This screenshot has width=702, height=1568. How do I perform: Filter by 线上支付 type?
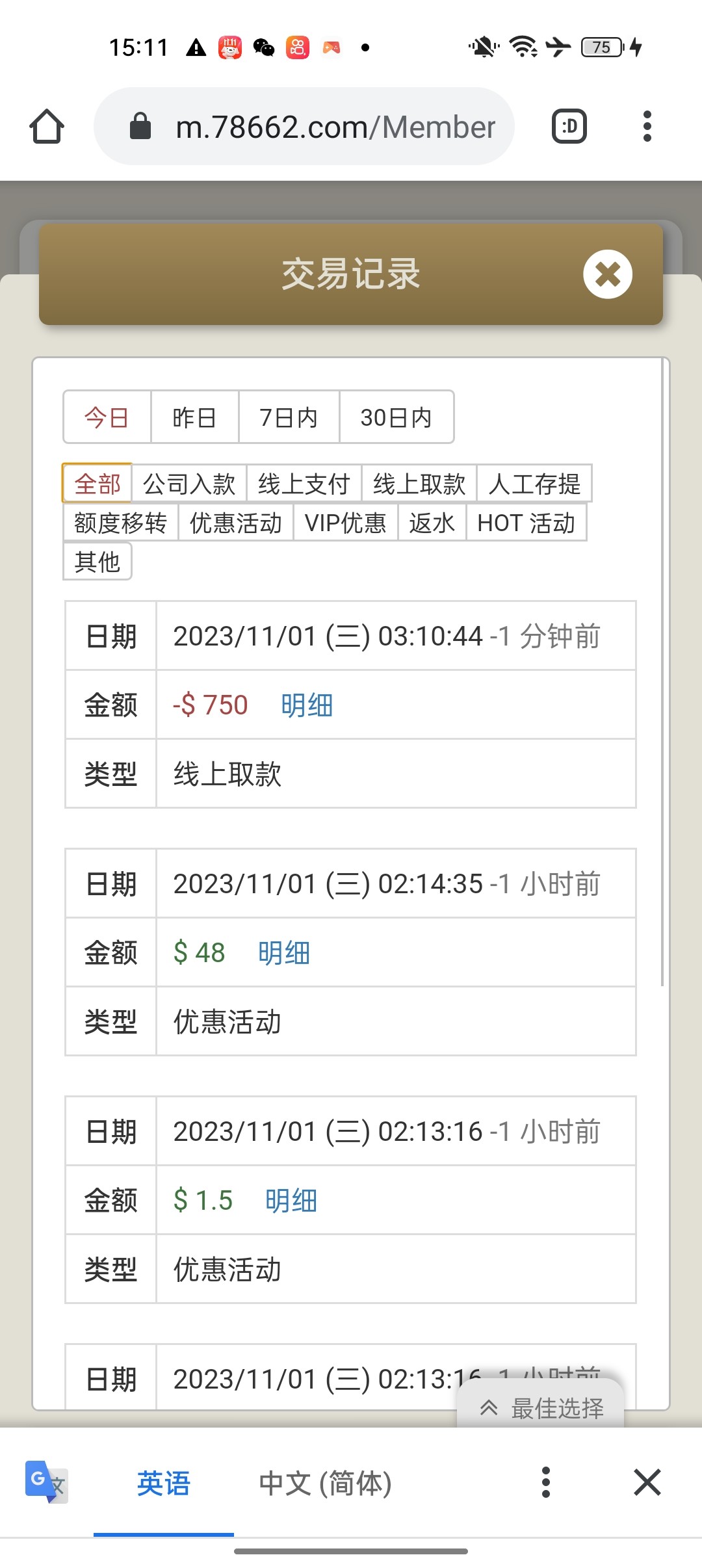pos(304,484)
